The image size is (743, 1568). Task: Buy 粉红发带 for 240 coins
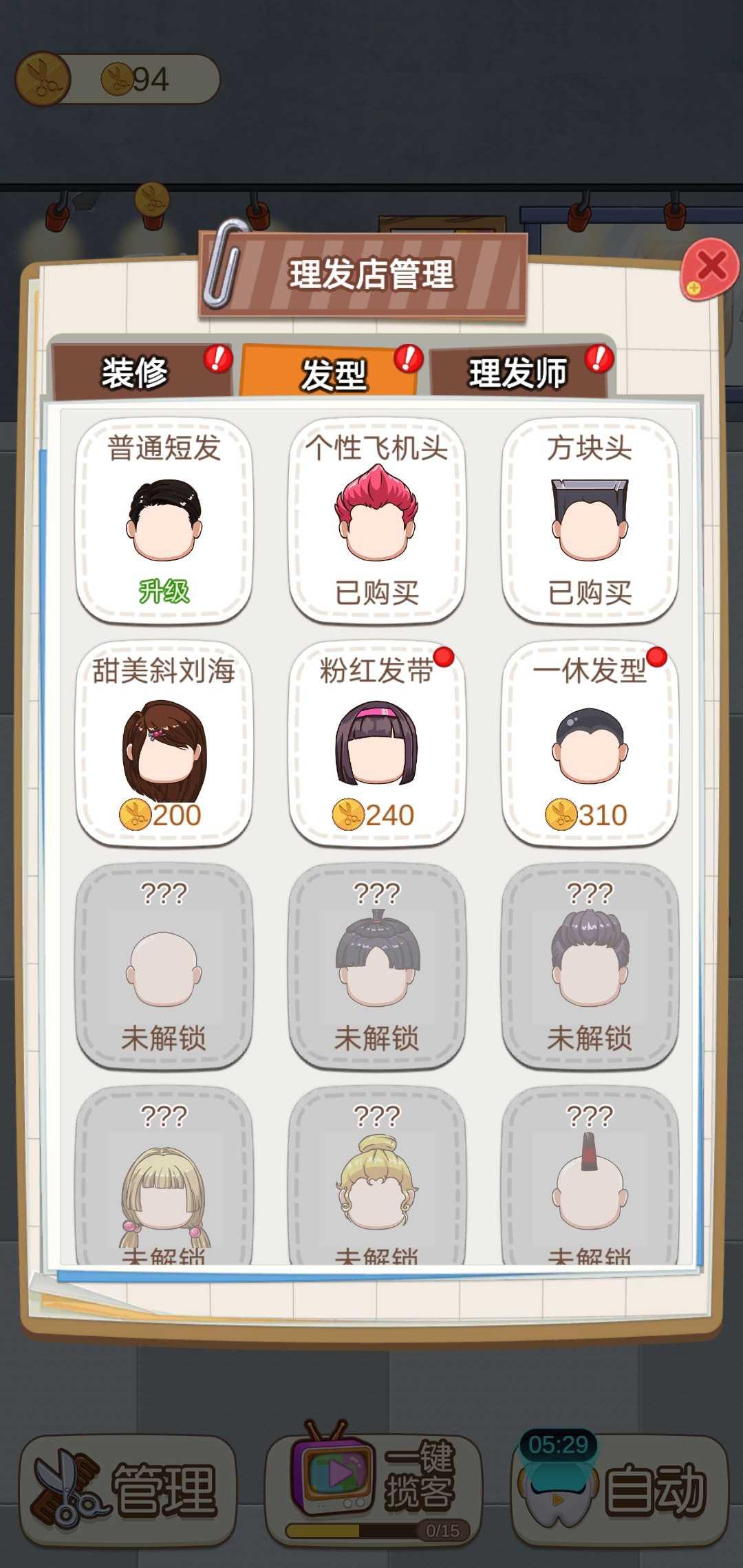(376, 814)
